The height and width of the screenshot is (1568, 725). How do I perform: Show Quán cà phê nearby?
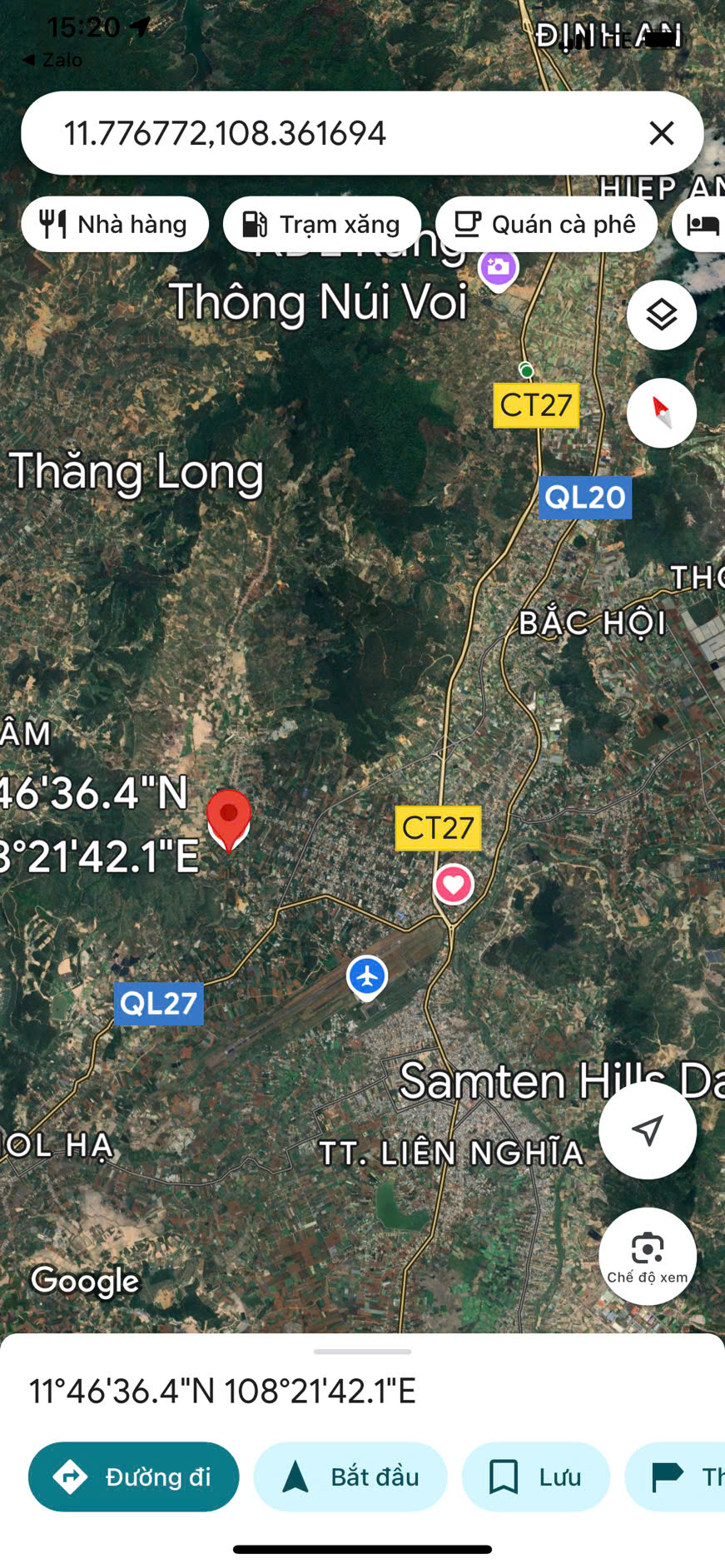pos(546,224)
